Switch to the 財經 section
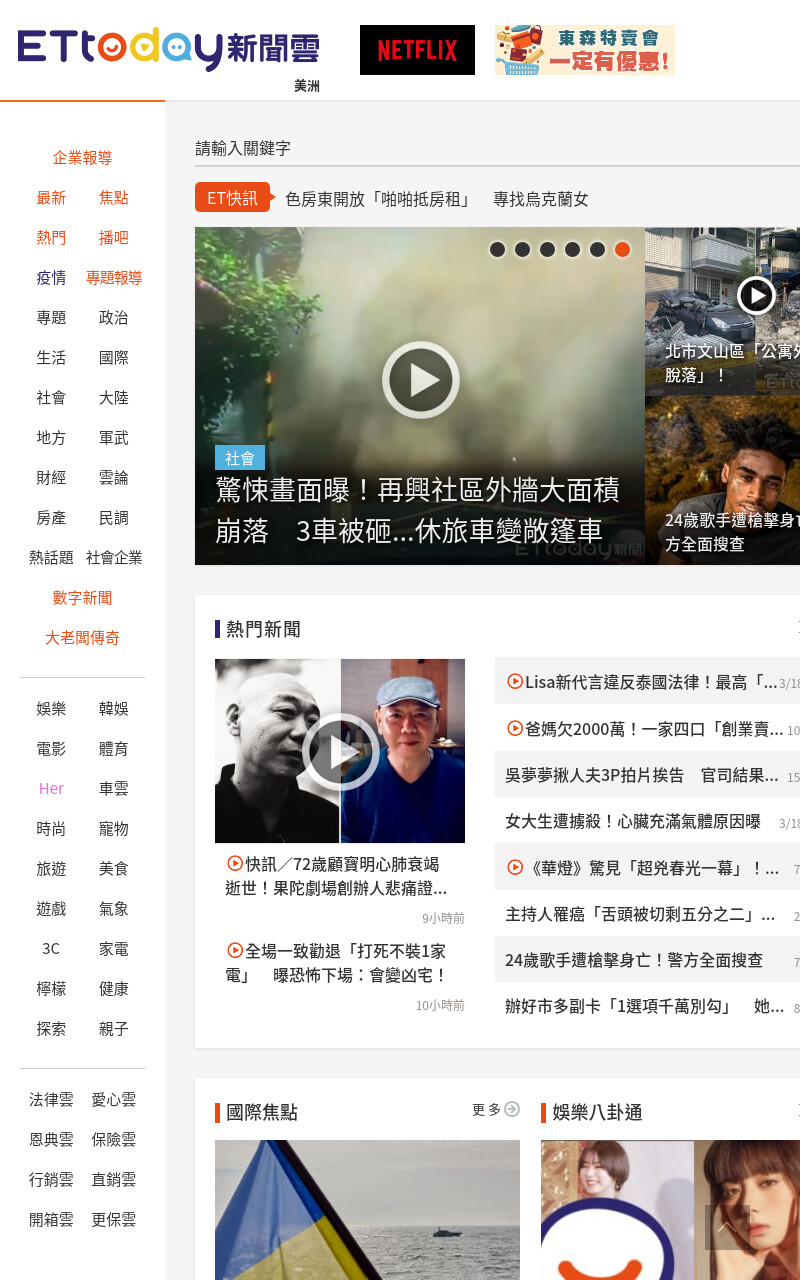This screenshot has width=800, height=1280. [51, 478]
